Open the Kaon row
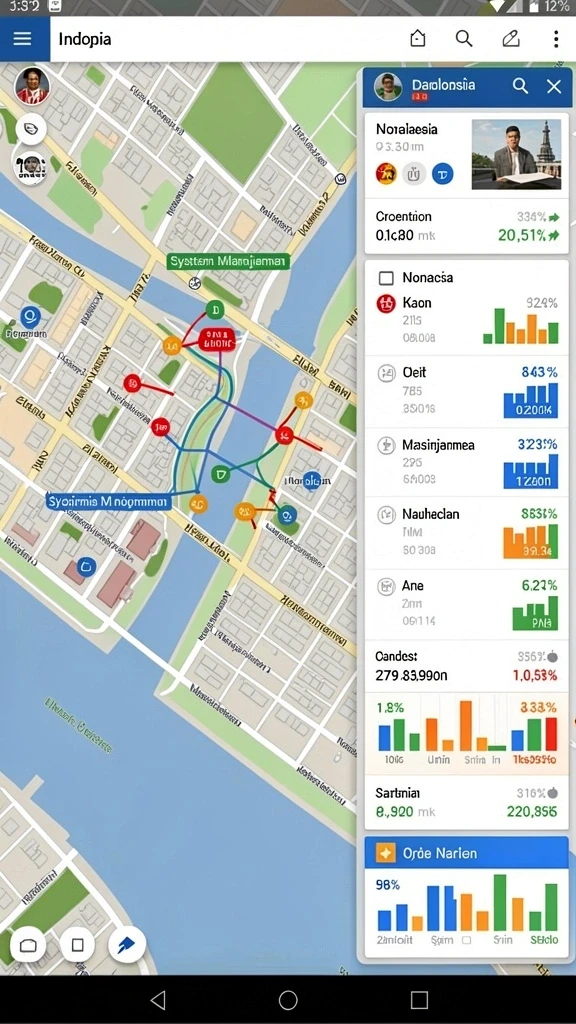Viewport: 576px width, 1024px height. point(466,320)
